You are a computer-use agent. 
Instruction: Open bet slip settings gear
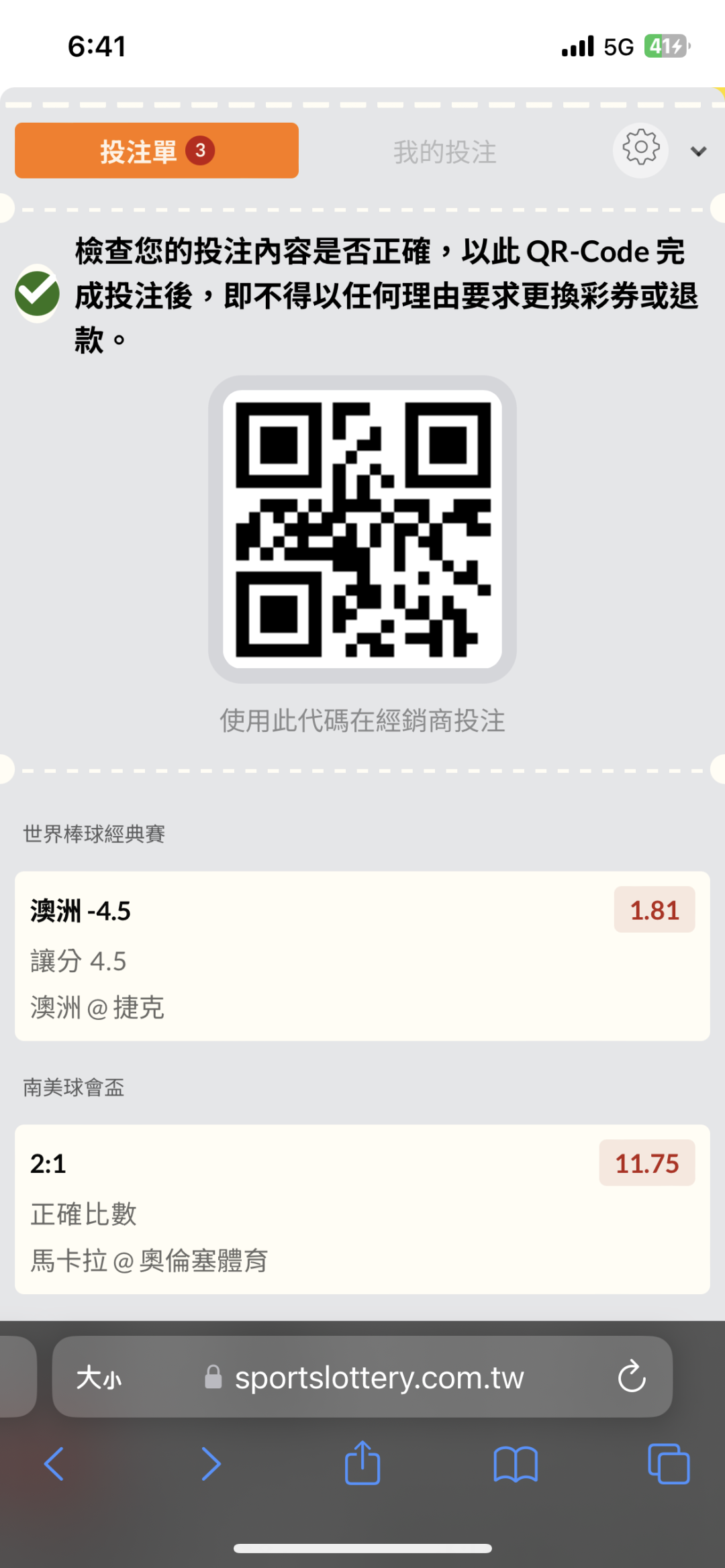[x=640, y=149]
